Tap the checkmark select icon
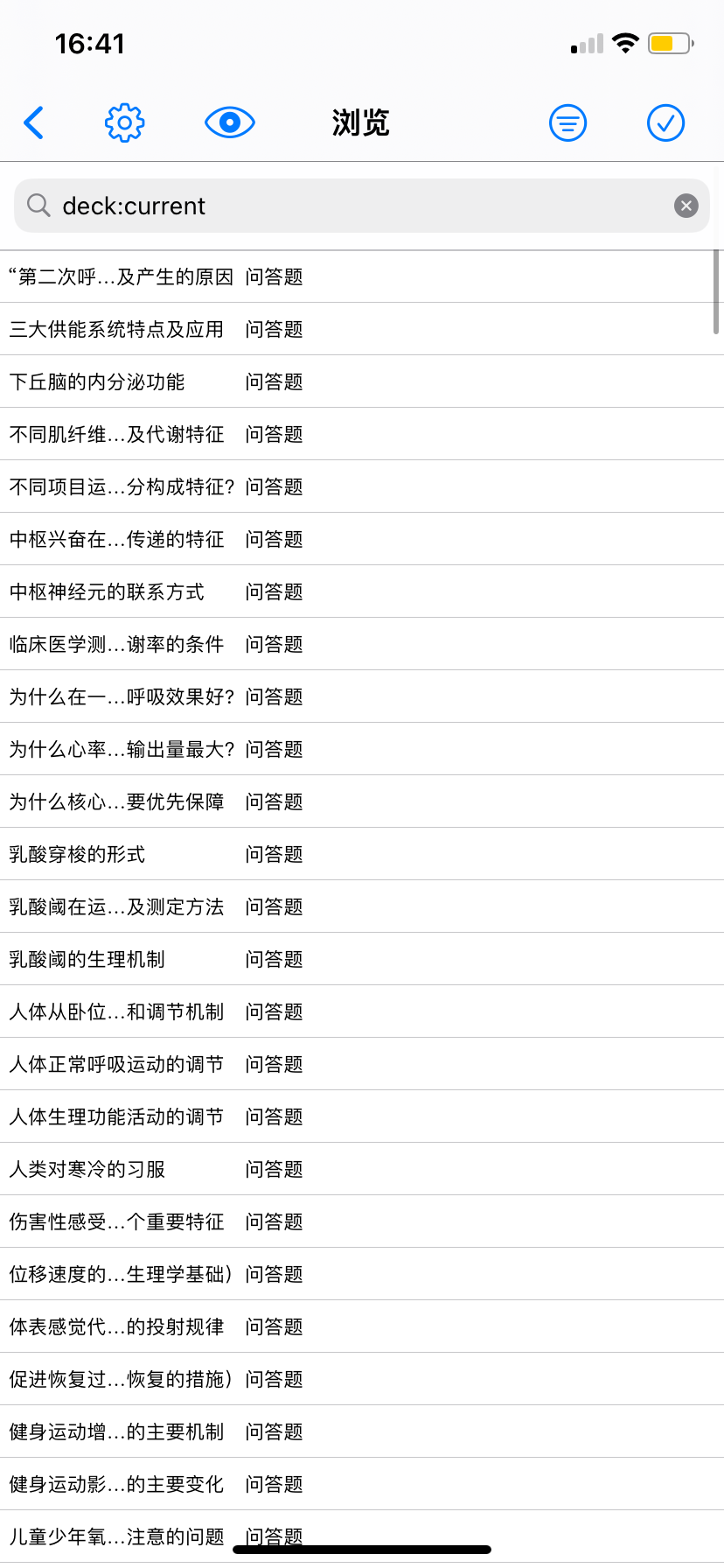 pos(665,122)
